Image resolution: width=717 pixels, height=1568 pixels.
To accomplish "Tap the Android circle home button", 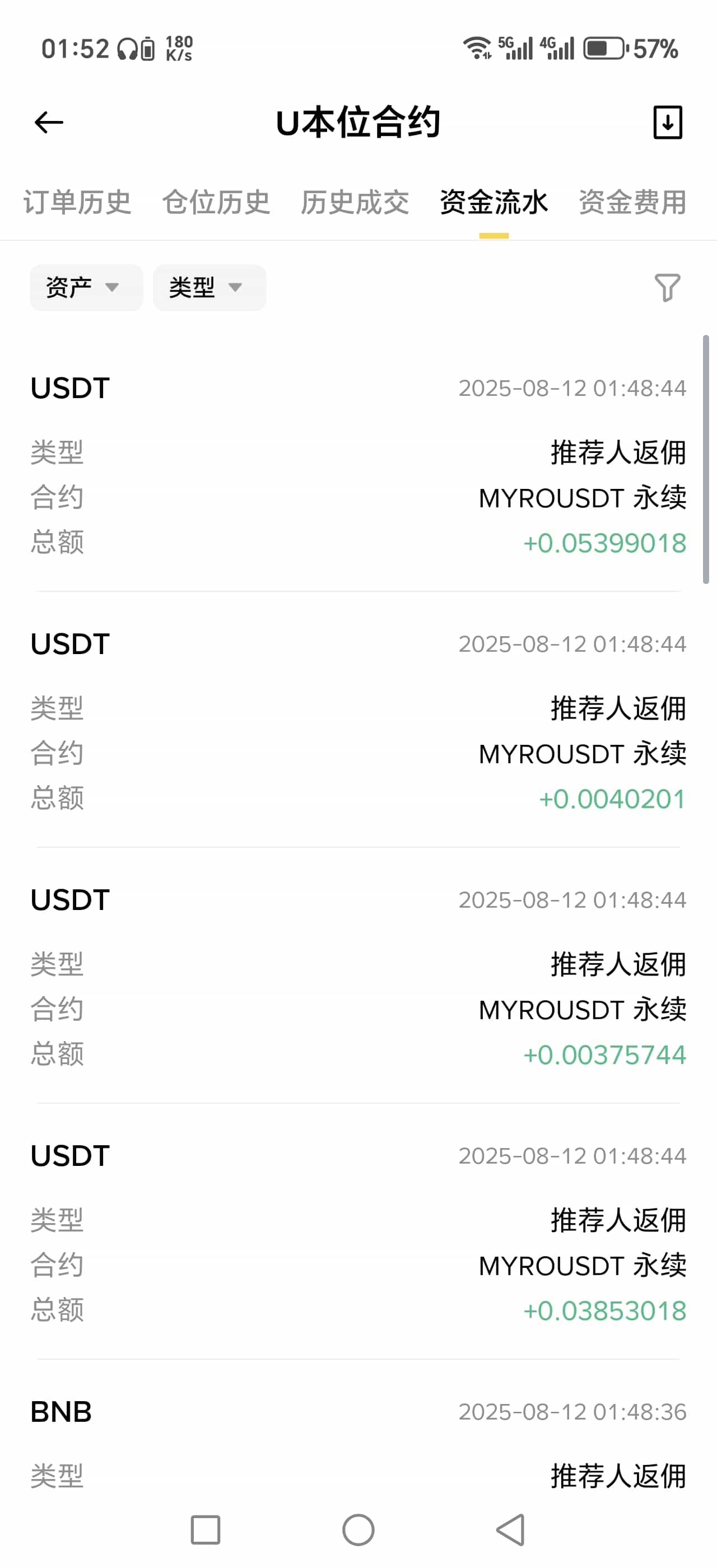I will (358, 1529).
